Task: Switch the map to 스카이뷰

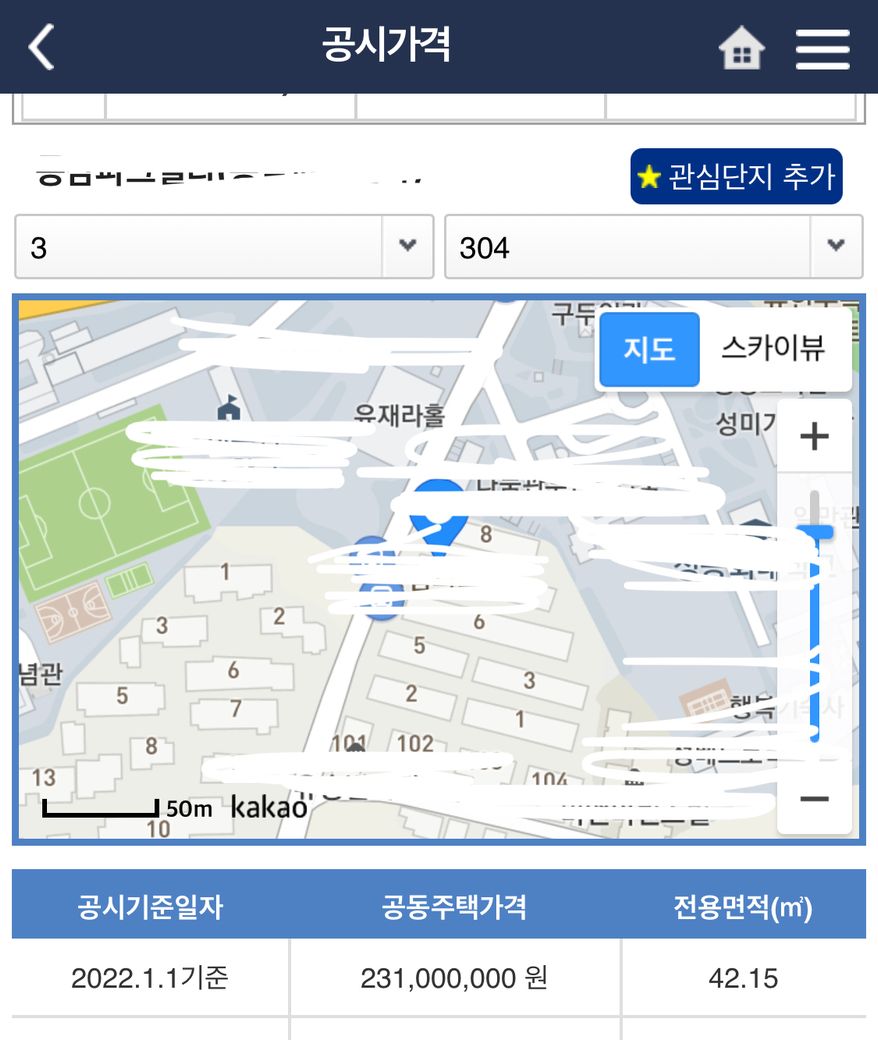Action: click(x=773, y=349)
